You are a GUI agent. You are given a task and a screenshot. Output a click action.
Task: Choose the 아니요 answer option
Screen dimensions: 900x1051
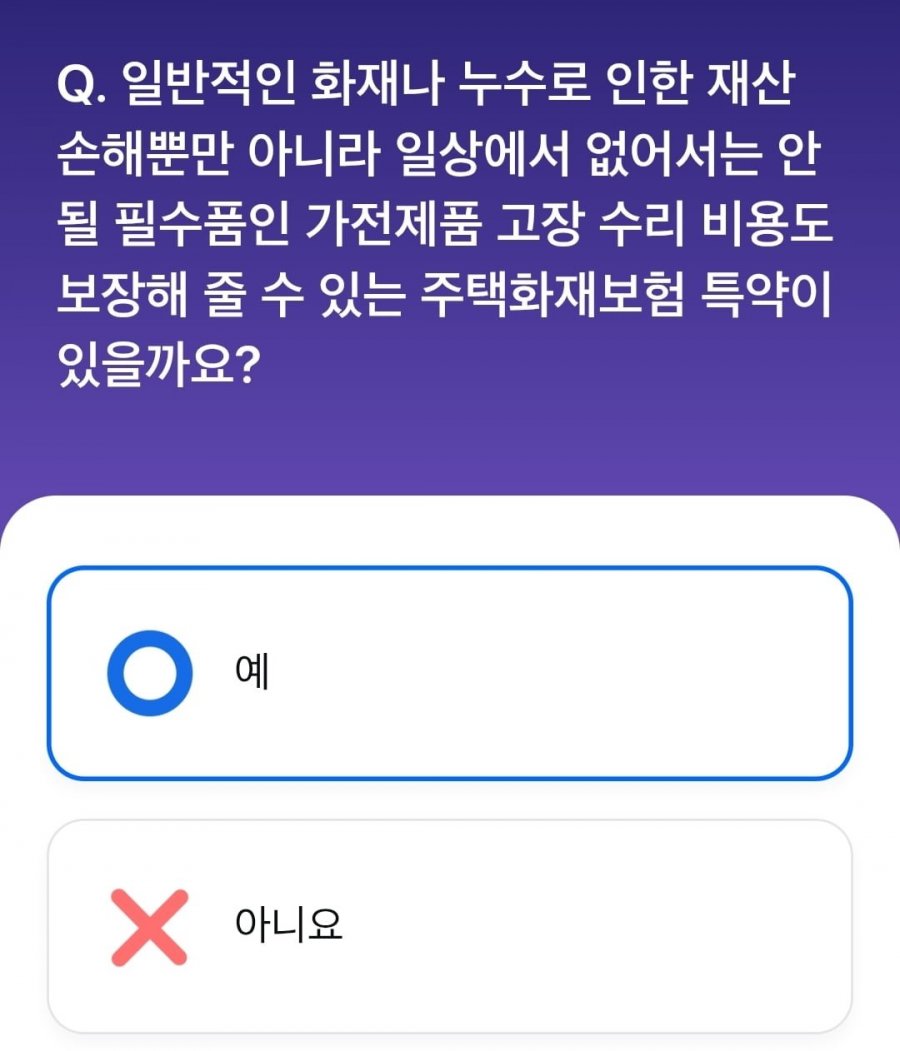coord(449,926)
